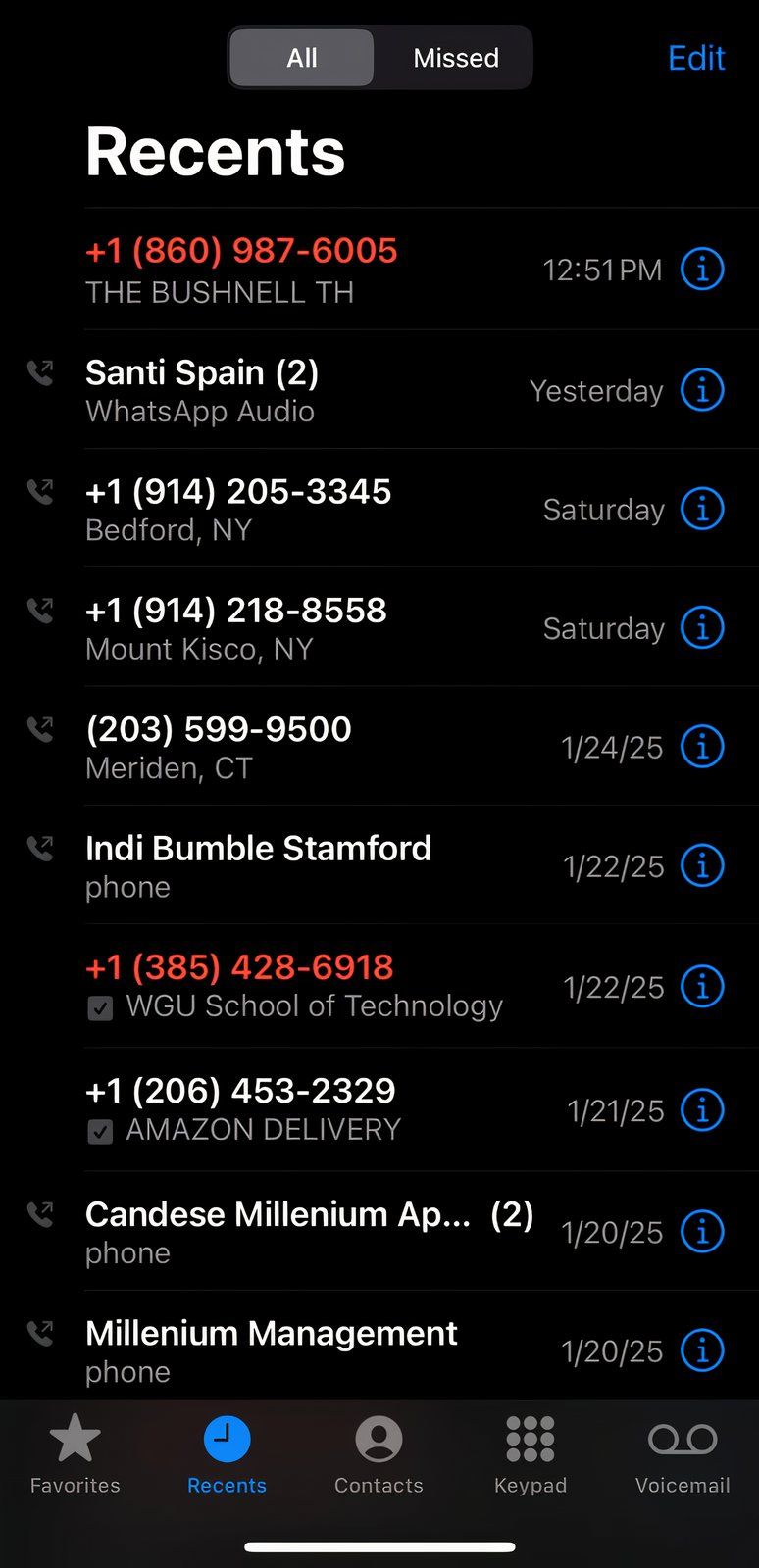759x1568 pixels.
Task: Select the Recents tab
Action: pyautogui.click(x=227, y=1454)
